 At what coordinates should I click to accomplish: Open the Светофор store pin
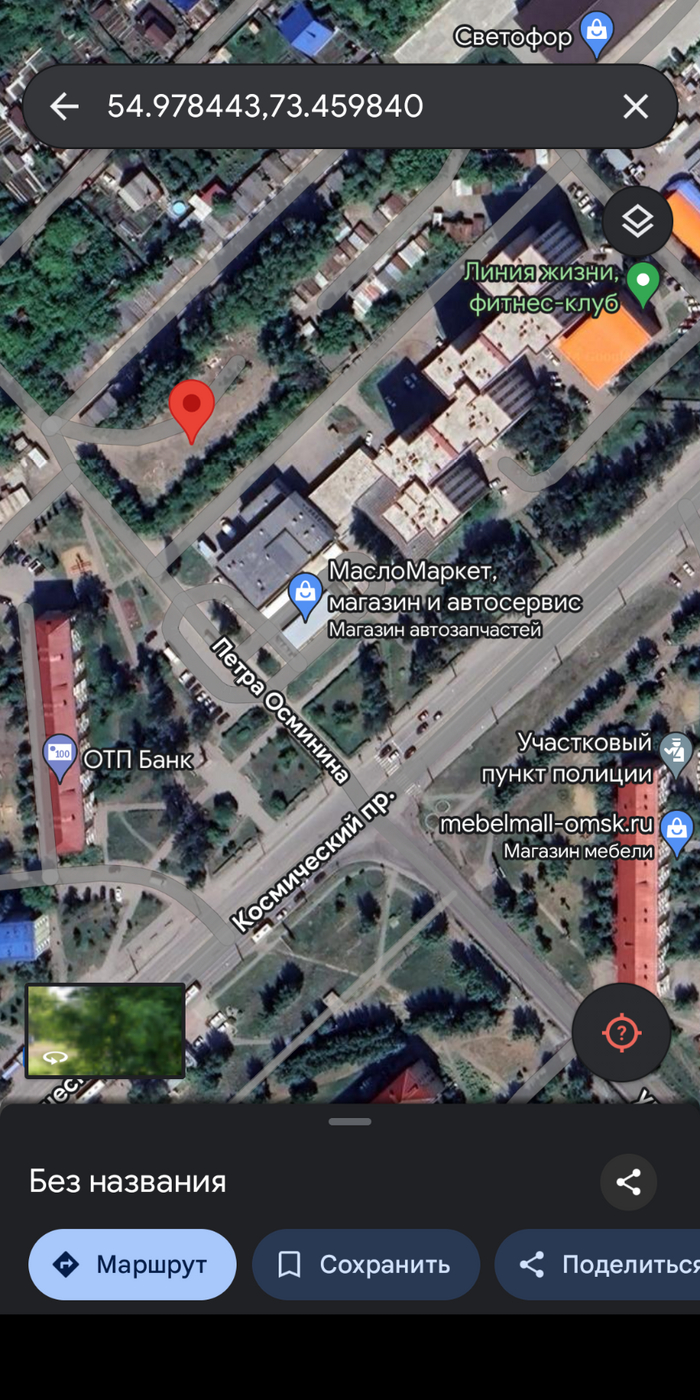597,35
